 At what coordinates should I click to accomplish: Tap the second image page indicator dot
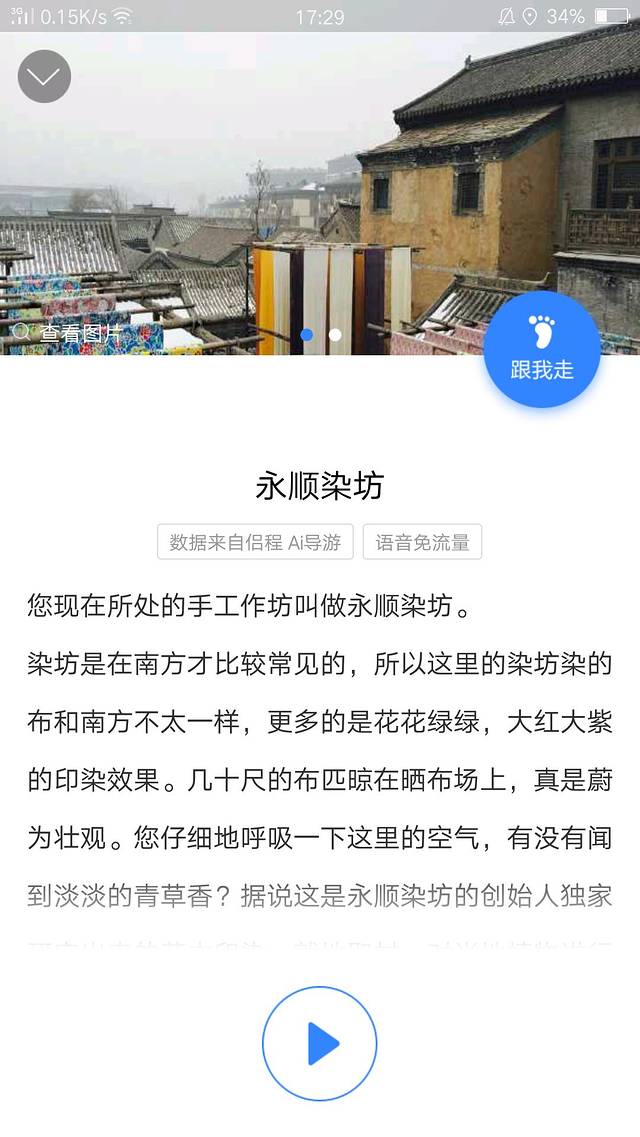point(335,335)
